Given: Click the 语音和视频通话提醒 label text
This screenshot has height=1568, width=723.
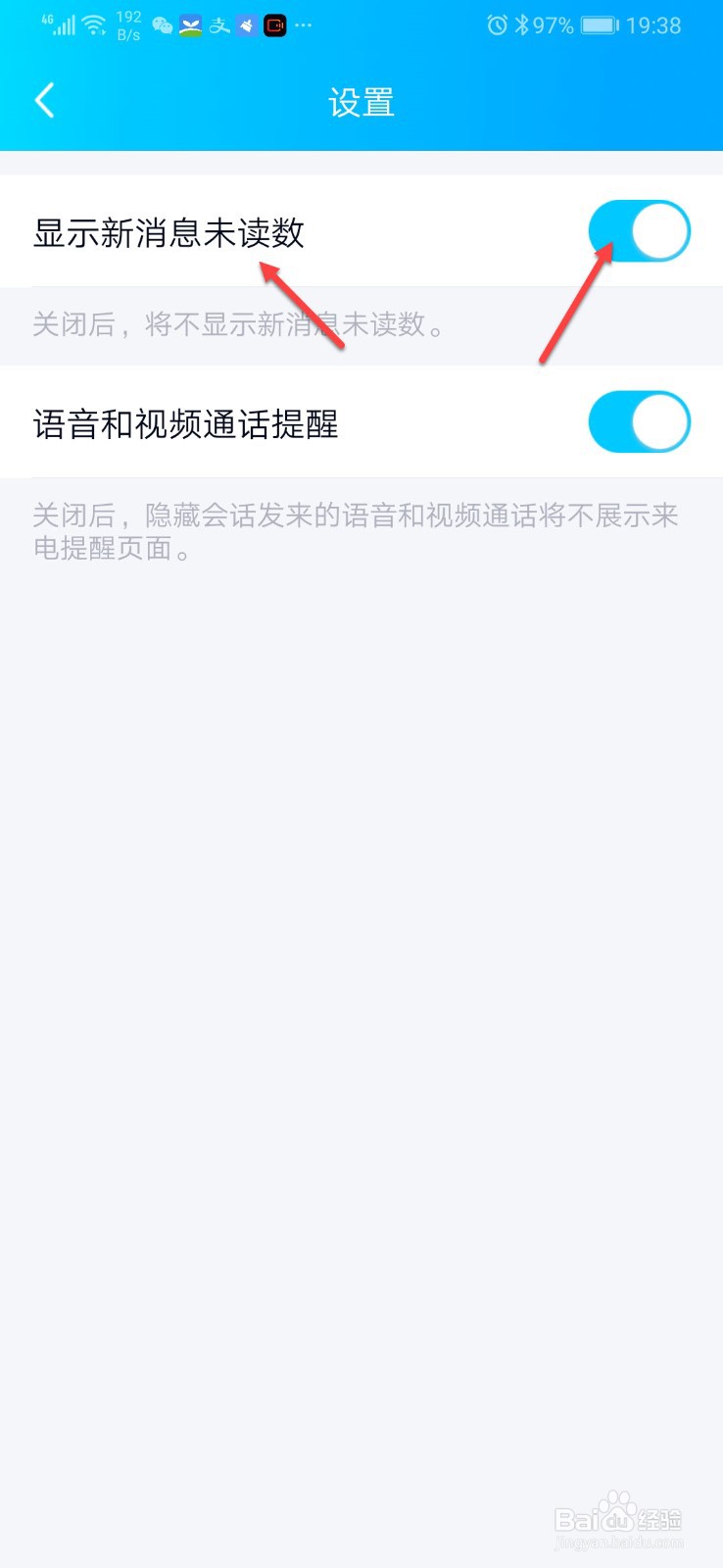Looking at the screenshot, I should point(186,424).
